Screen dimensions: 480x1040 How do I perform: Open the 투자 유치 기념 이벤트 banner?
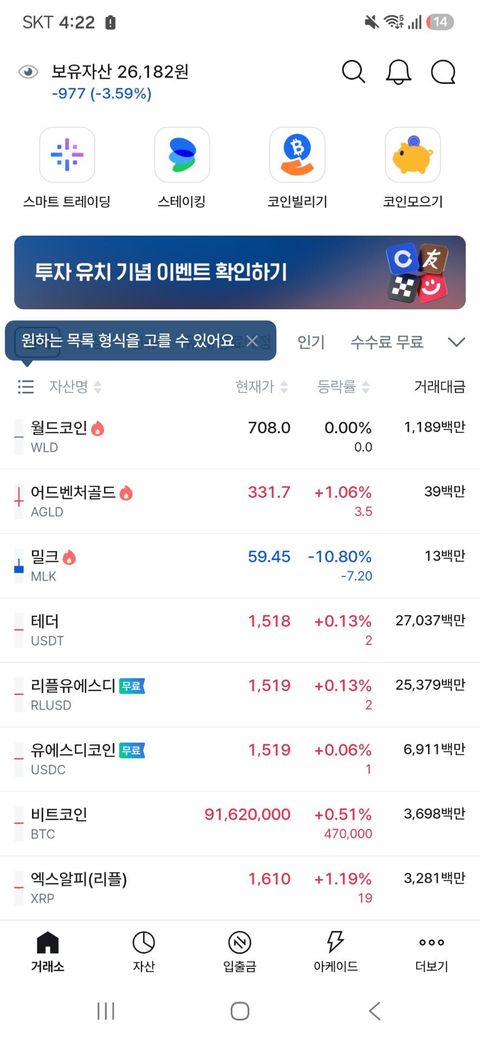[240, 273]
